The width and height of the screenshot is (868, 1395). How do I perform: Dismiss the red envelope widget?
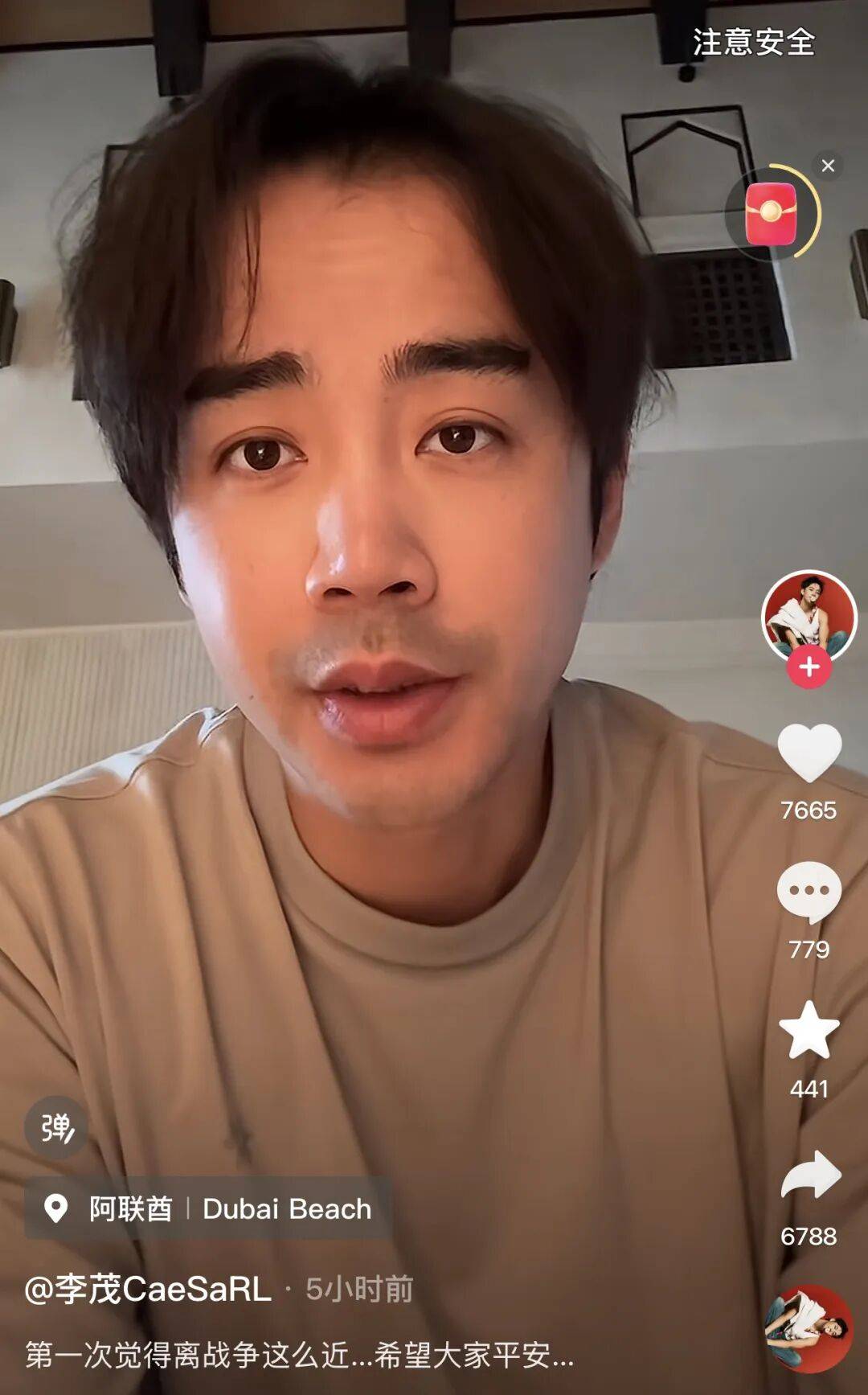828,166
